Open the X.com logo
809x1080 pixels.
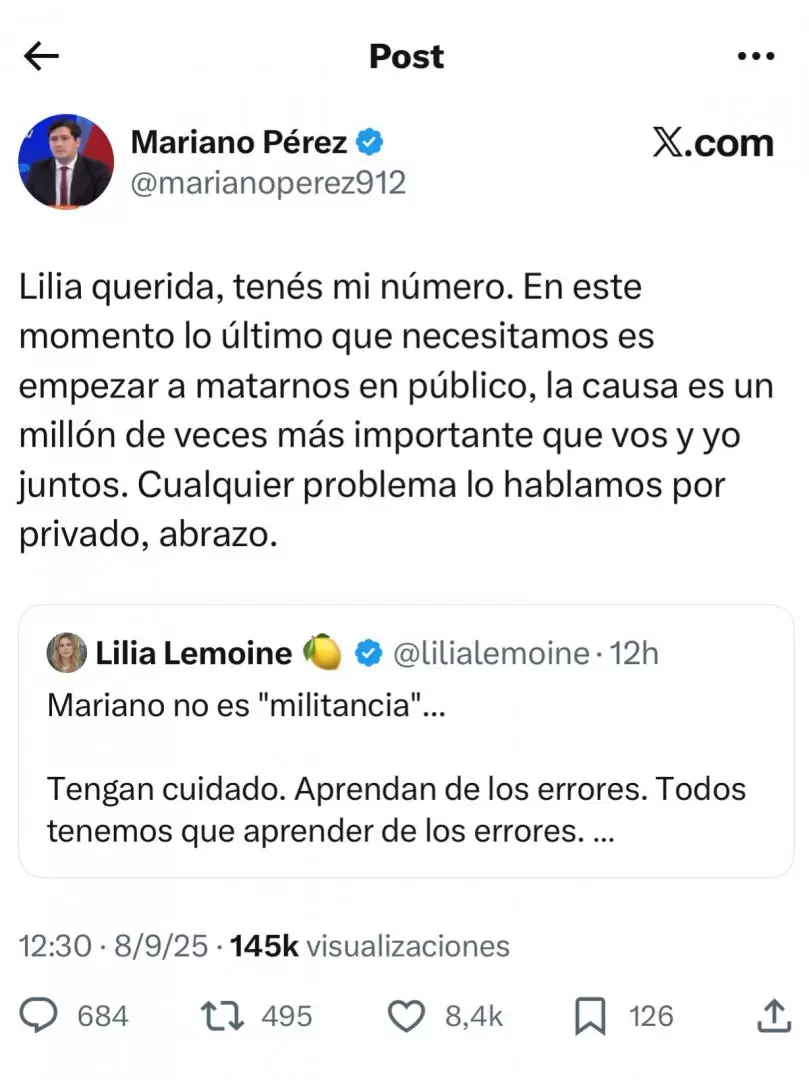click(714, 142)
